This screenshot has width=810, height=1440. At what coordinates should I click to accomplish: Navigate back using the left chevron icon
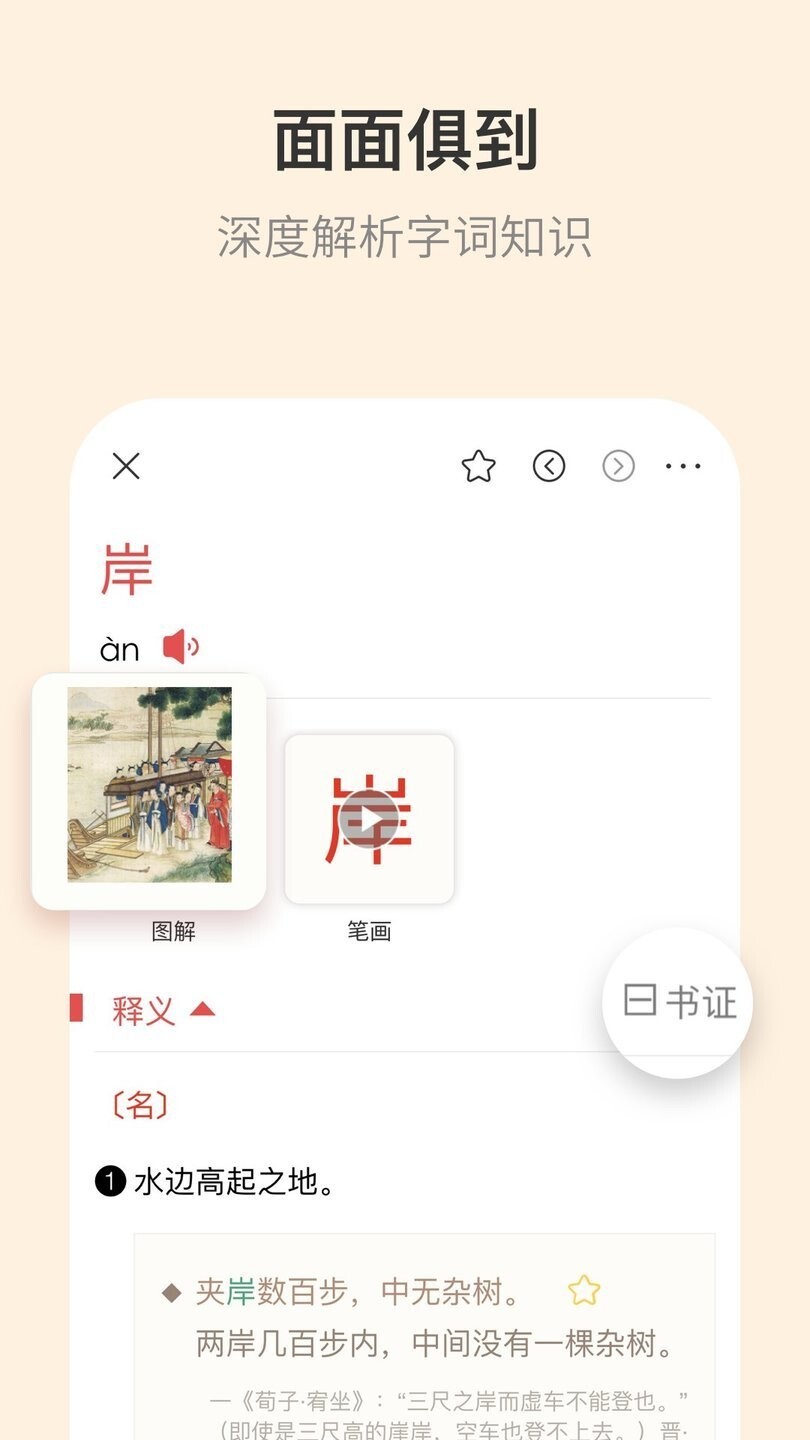[548, 466]
